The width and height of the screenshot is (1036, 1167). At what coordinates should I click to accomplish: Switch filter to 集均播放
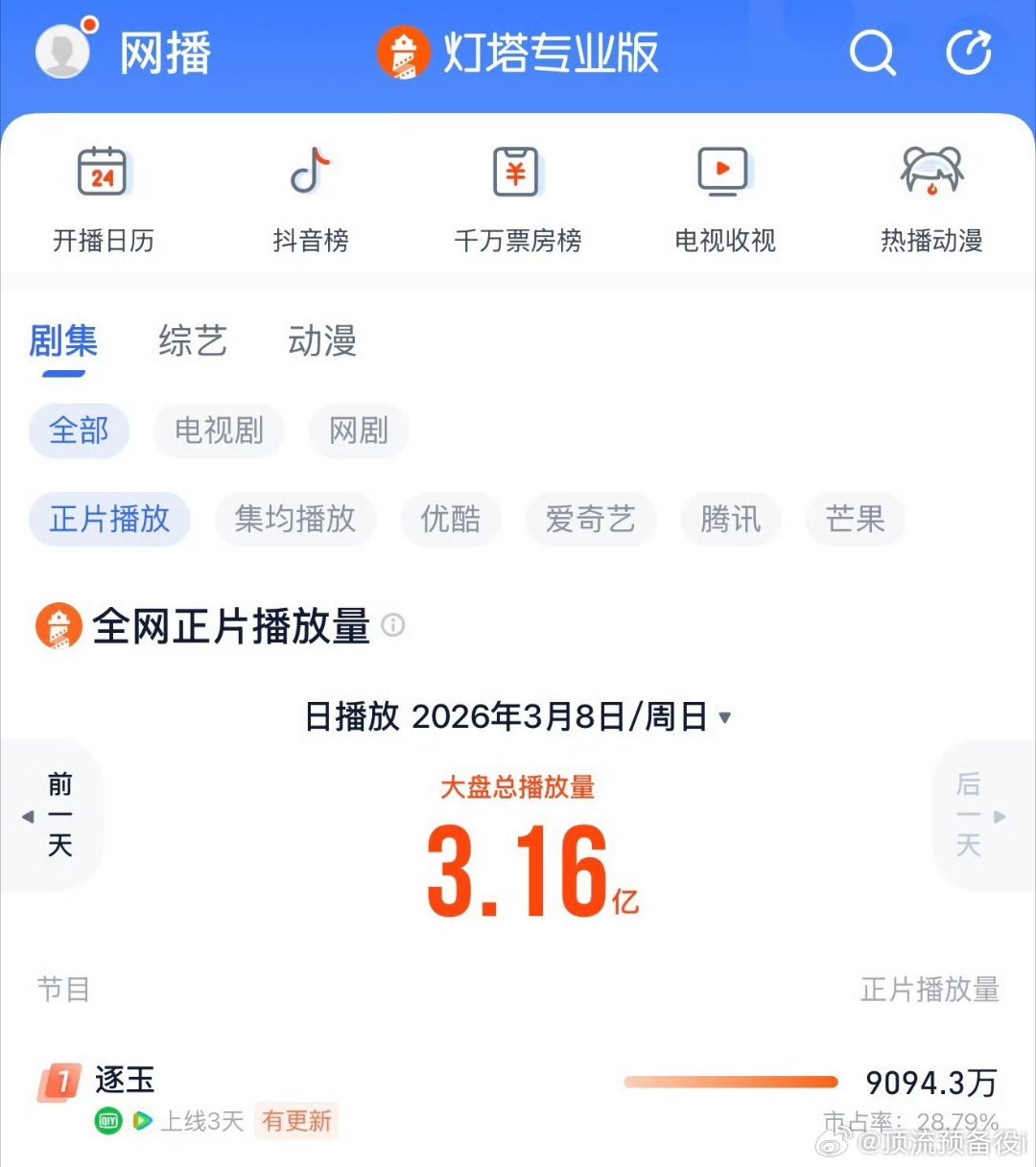tap(295, 519)
